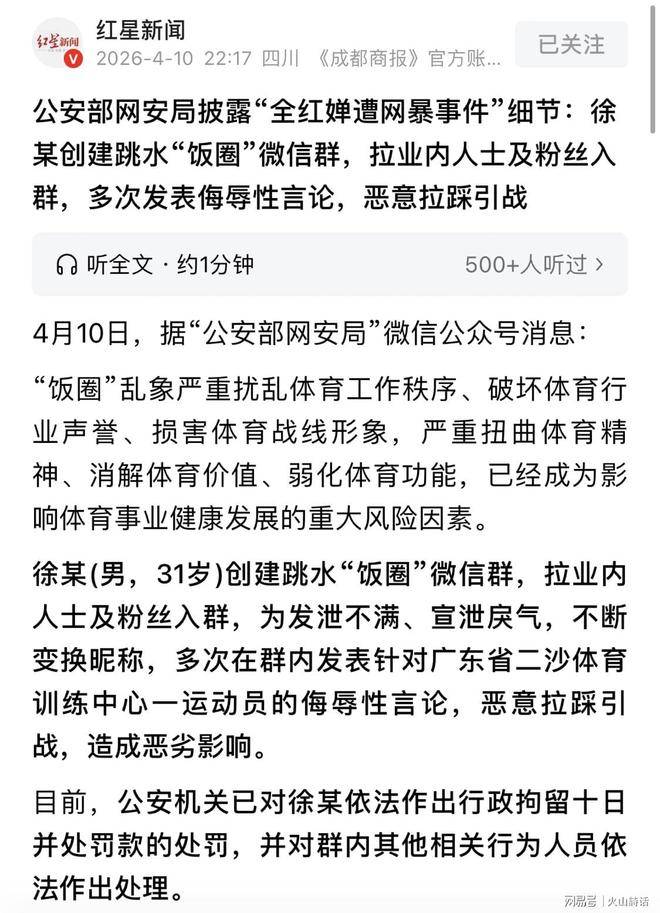Image resolution: width=660 pixels, height=913 pixels.
Task: Tap the 已关注 follow button
Action: [x=571, y=44]
